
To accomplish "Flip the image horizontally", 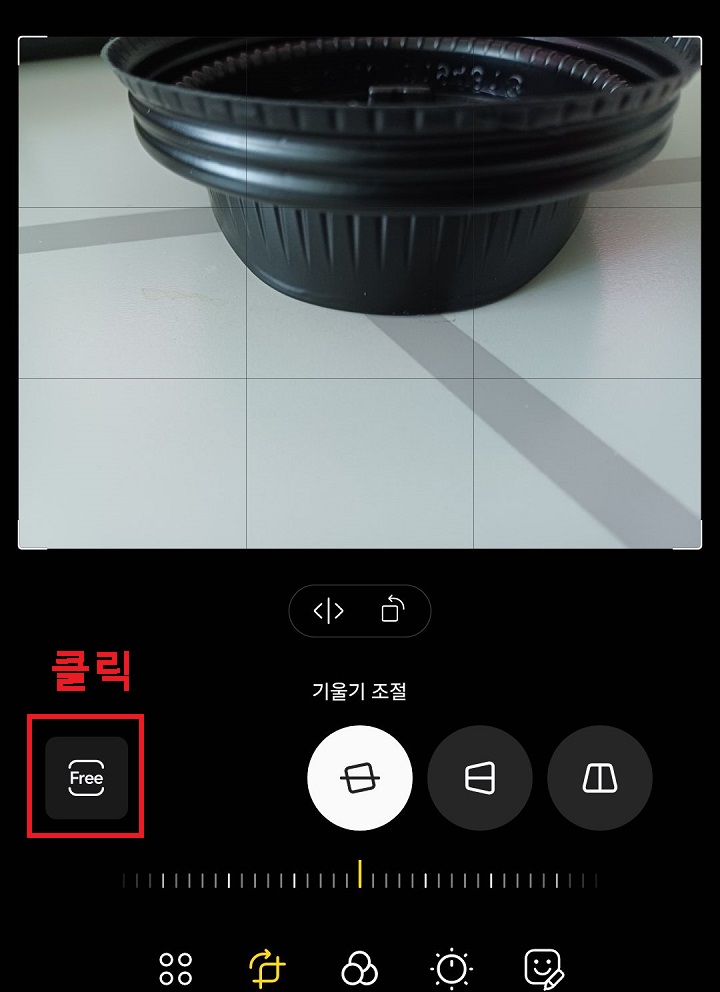I will [330, 611].
